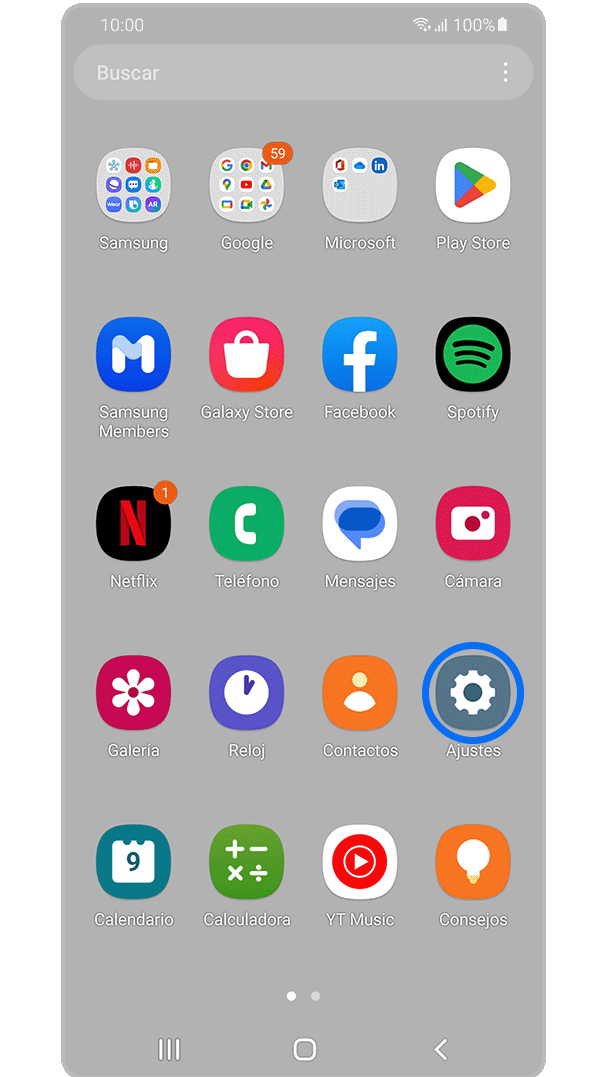This screenshot has width=600, height=1077.
Task: Open the Teléfono dialer app
Action: pos(246,525)
